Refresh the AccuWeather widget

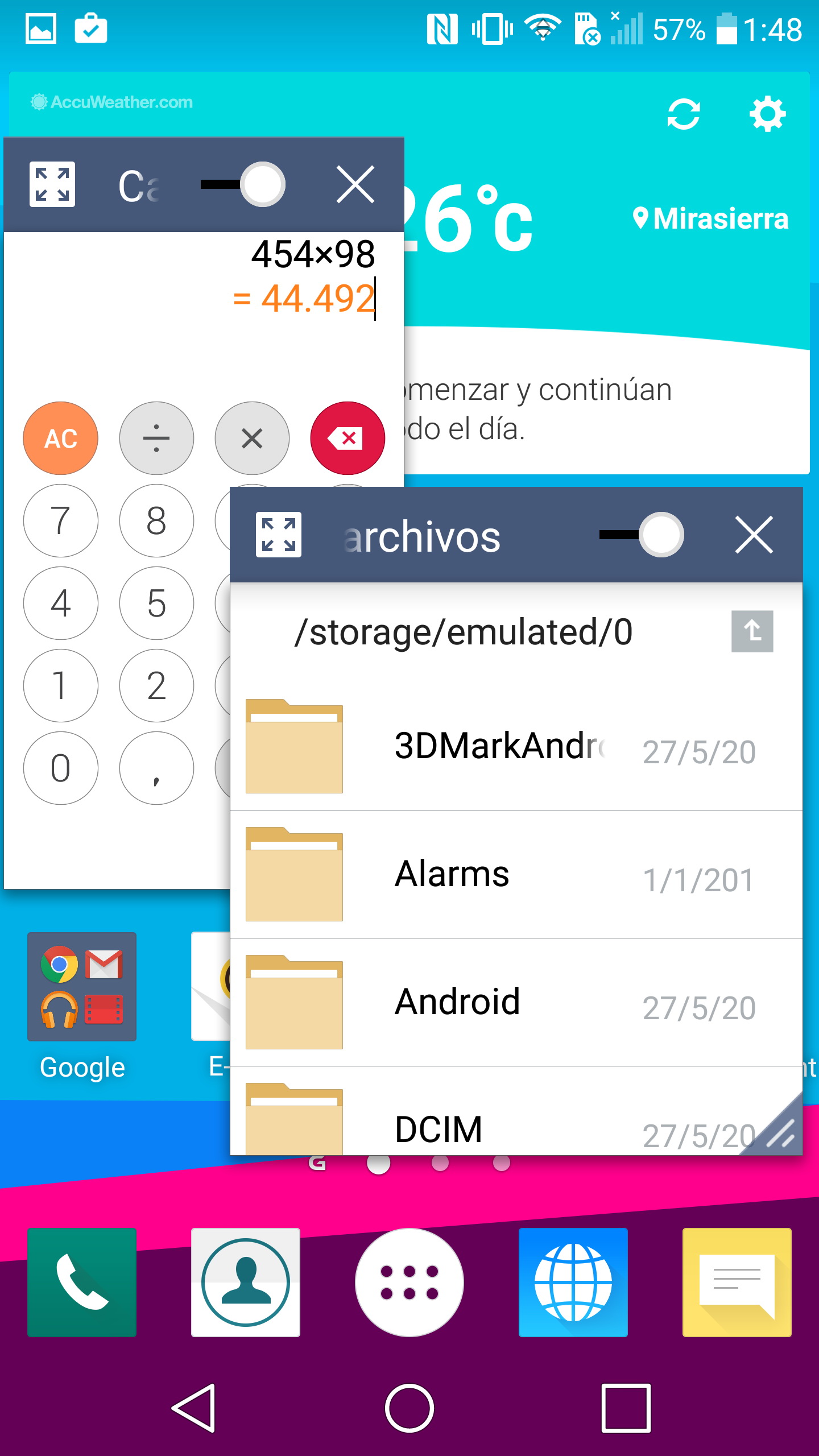[682, 114]
